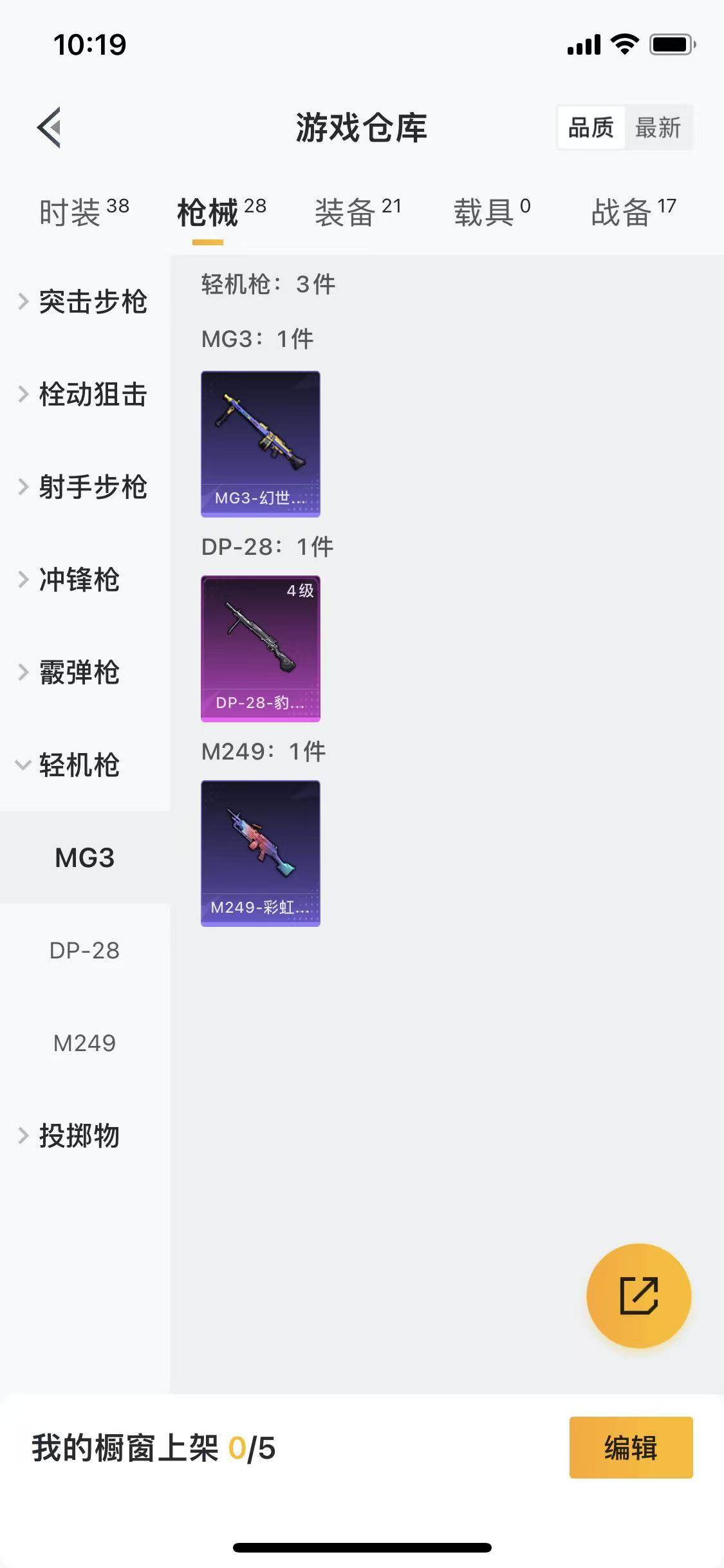Screen dimensions: 724x1568
Task: Tap the battery indicator in status bar
Action: pyautogui.click(x=671, y=44)
